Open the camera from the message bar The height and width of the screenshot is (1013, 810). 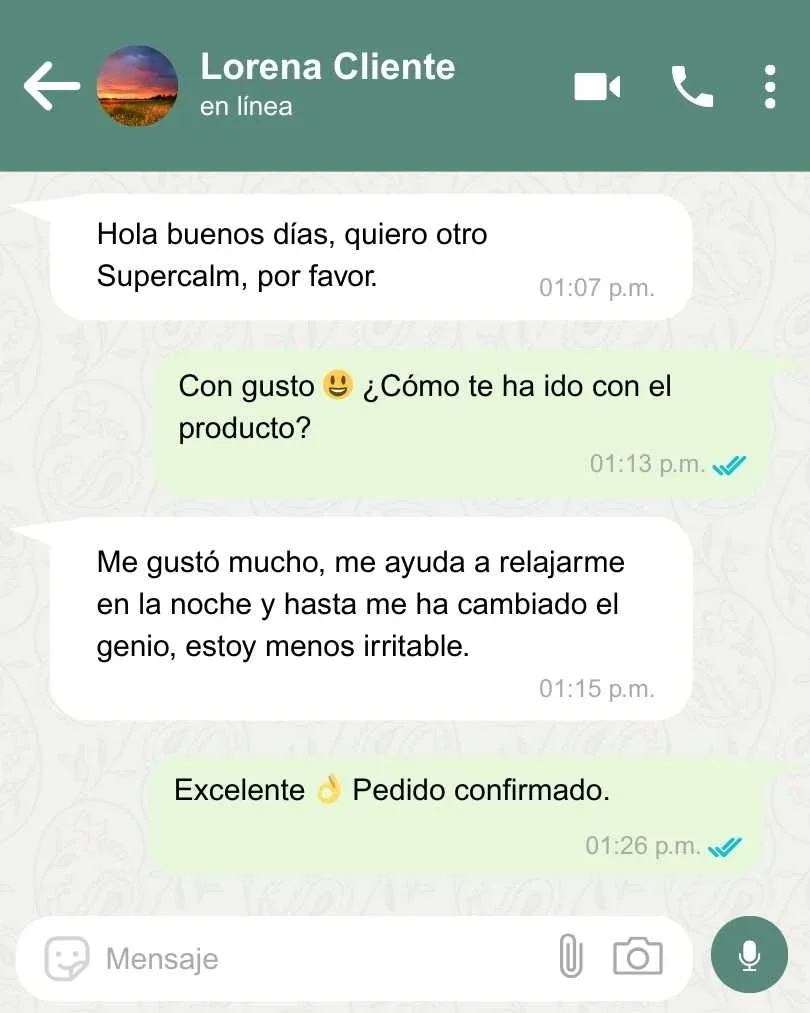click(x=637, y=958)
